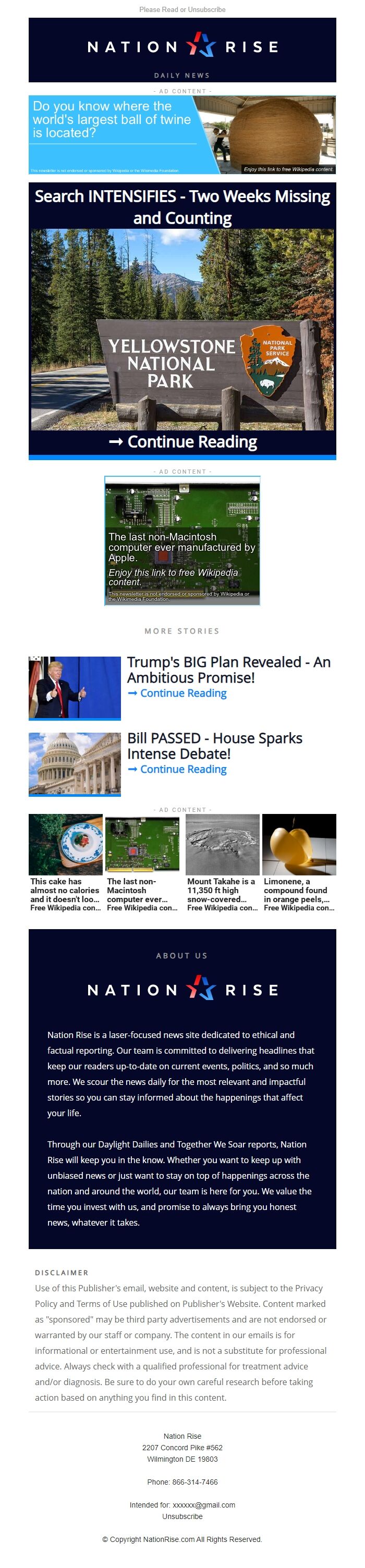Open the Limonene orange peels ad tile
This screenshot has height=1568, width=365.
tap(299, 862)
